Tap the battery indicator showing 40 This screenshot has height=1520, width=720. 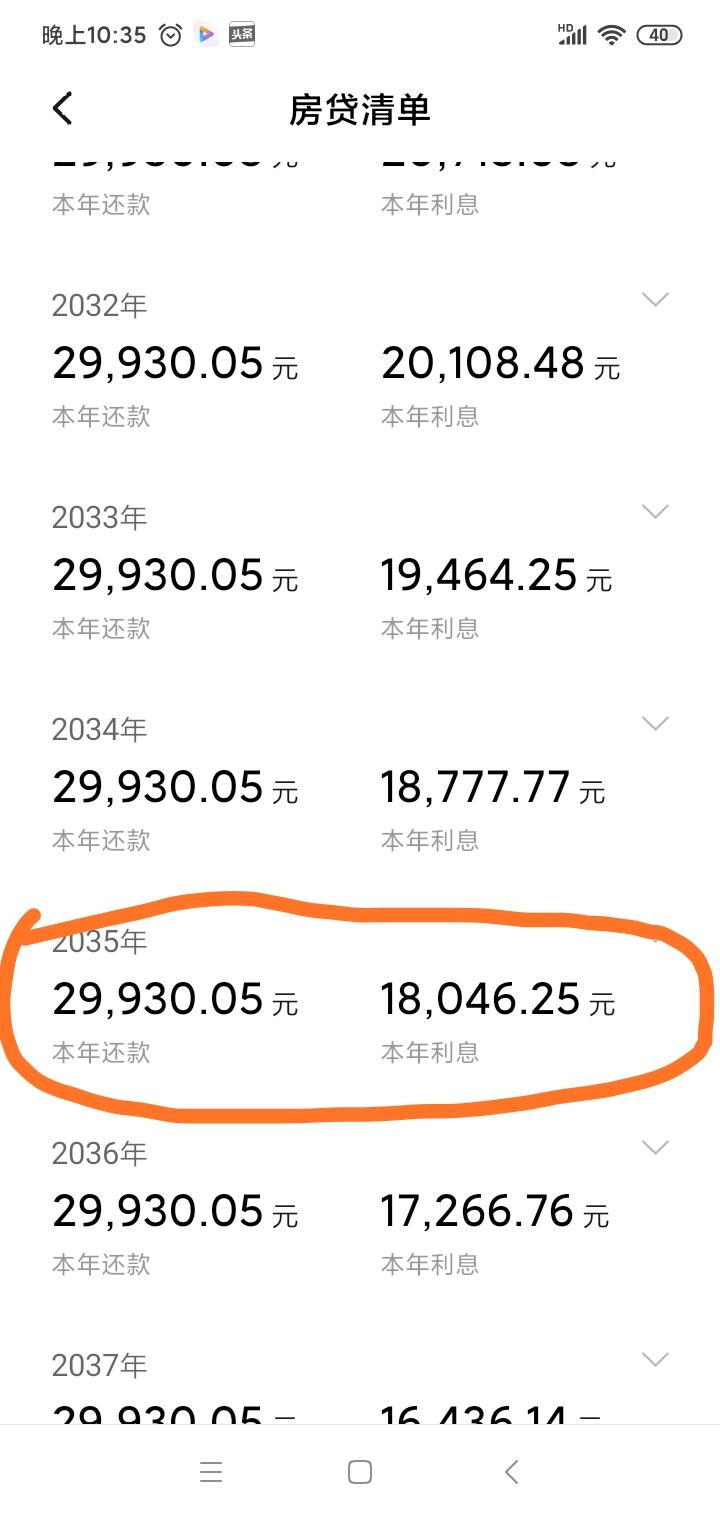(658, 35)
